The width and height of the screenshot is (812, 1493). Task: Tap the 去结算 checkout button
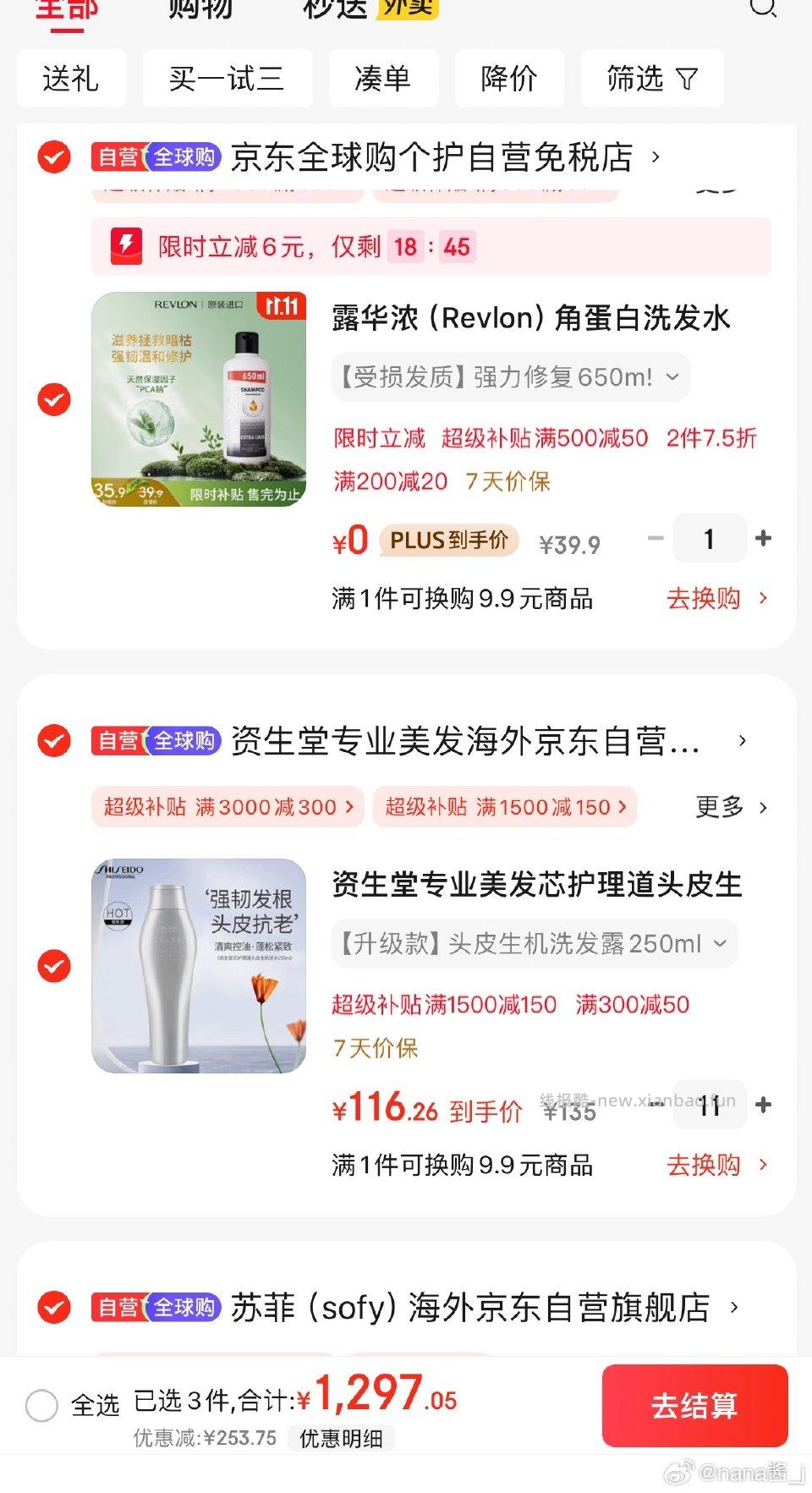[x=695, y=1406]
